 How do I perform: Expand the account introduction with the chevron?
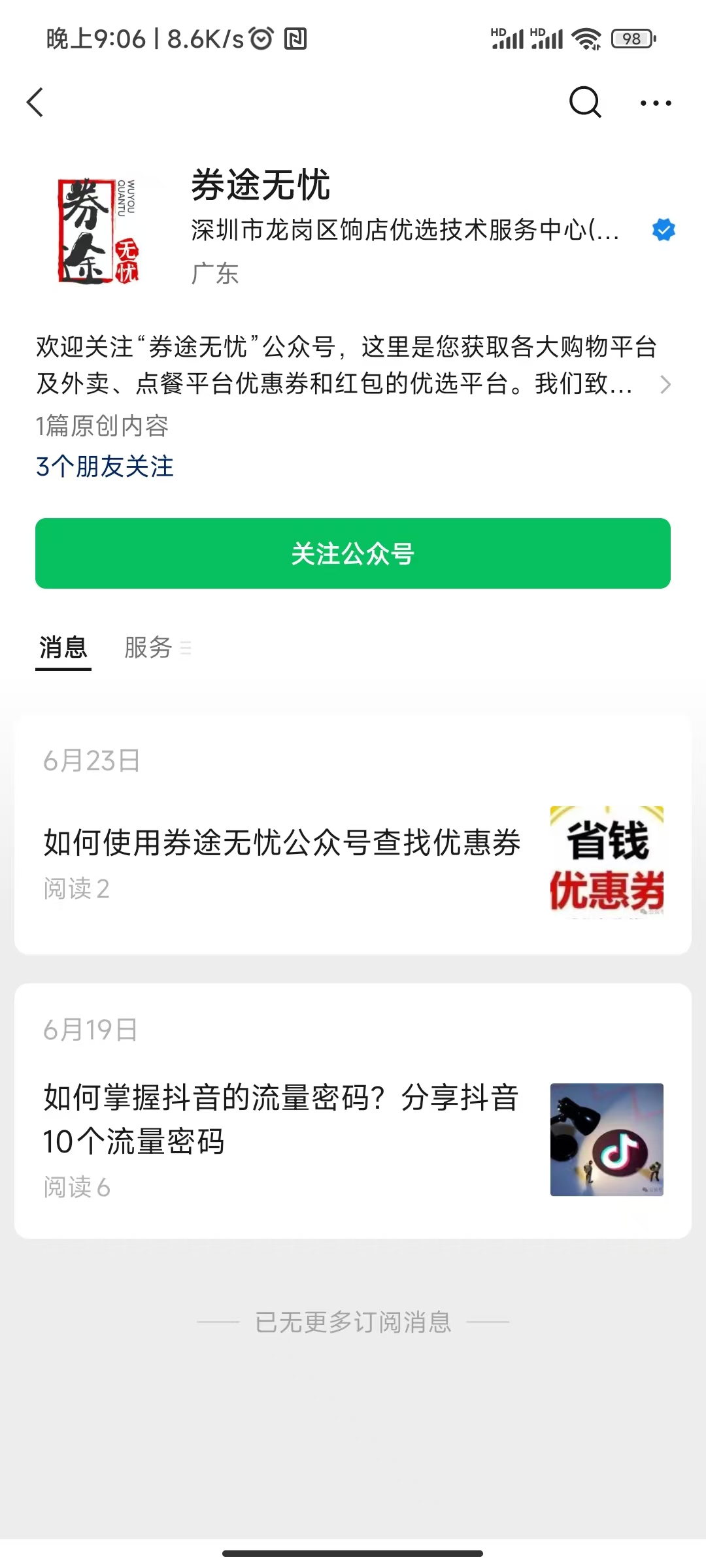tap(665, 384)
